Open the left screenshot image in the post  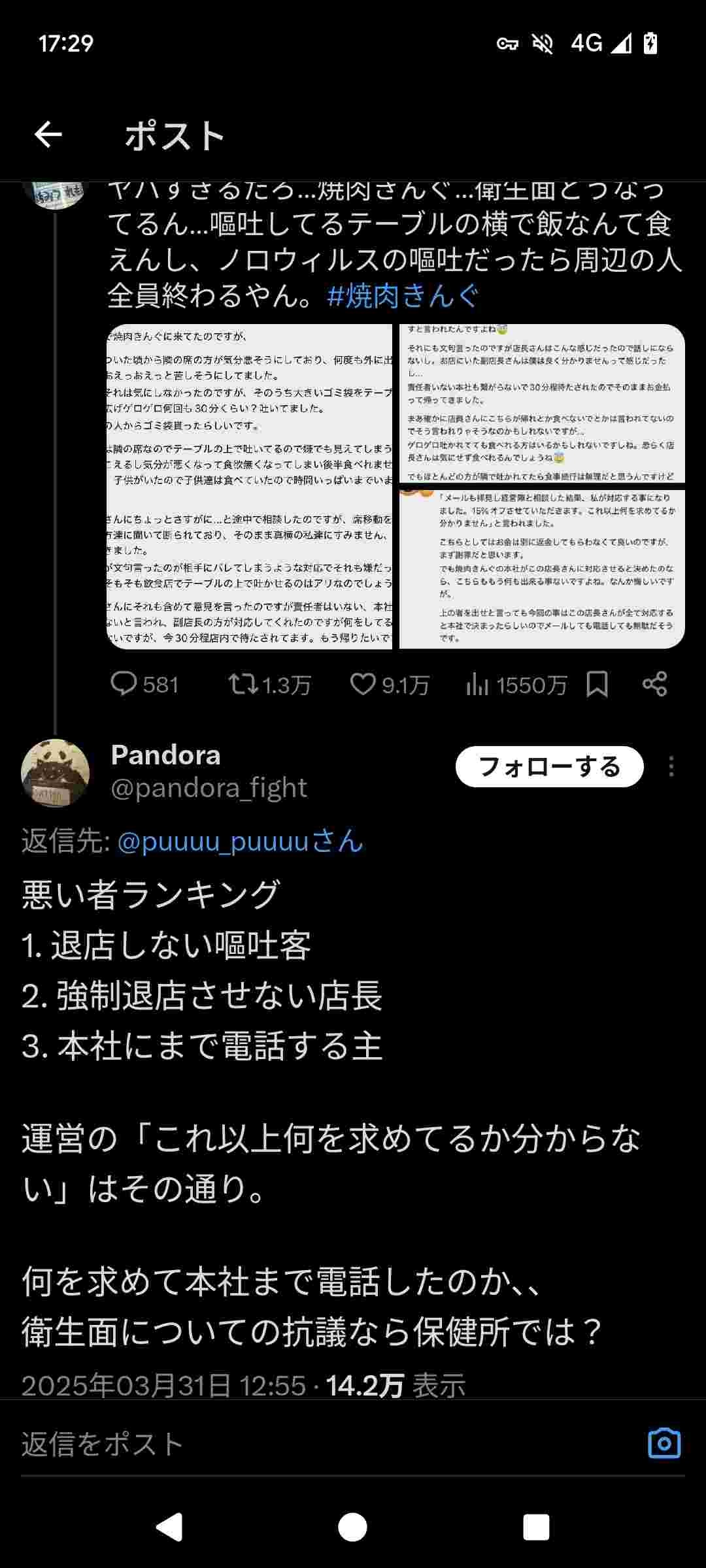[250, 486]
